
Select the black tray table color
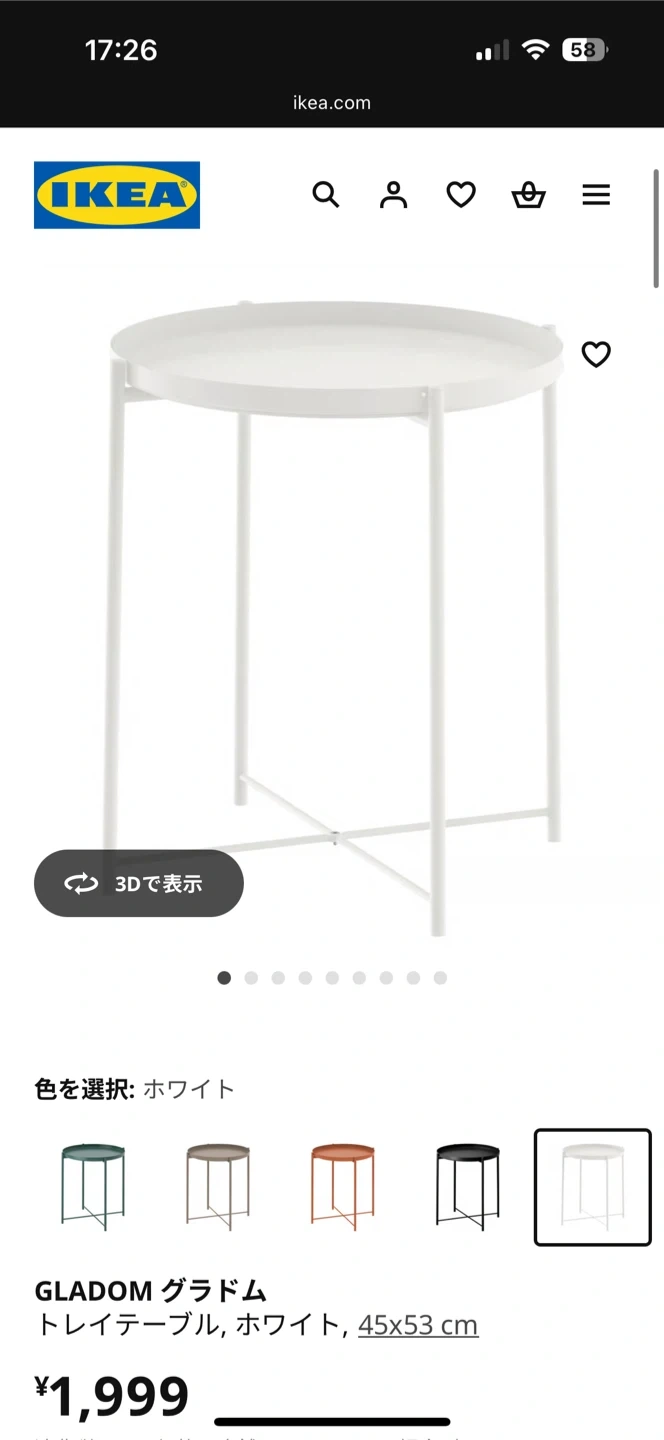[467, 1186]
